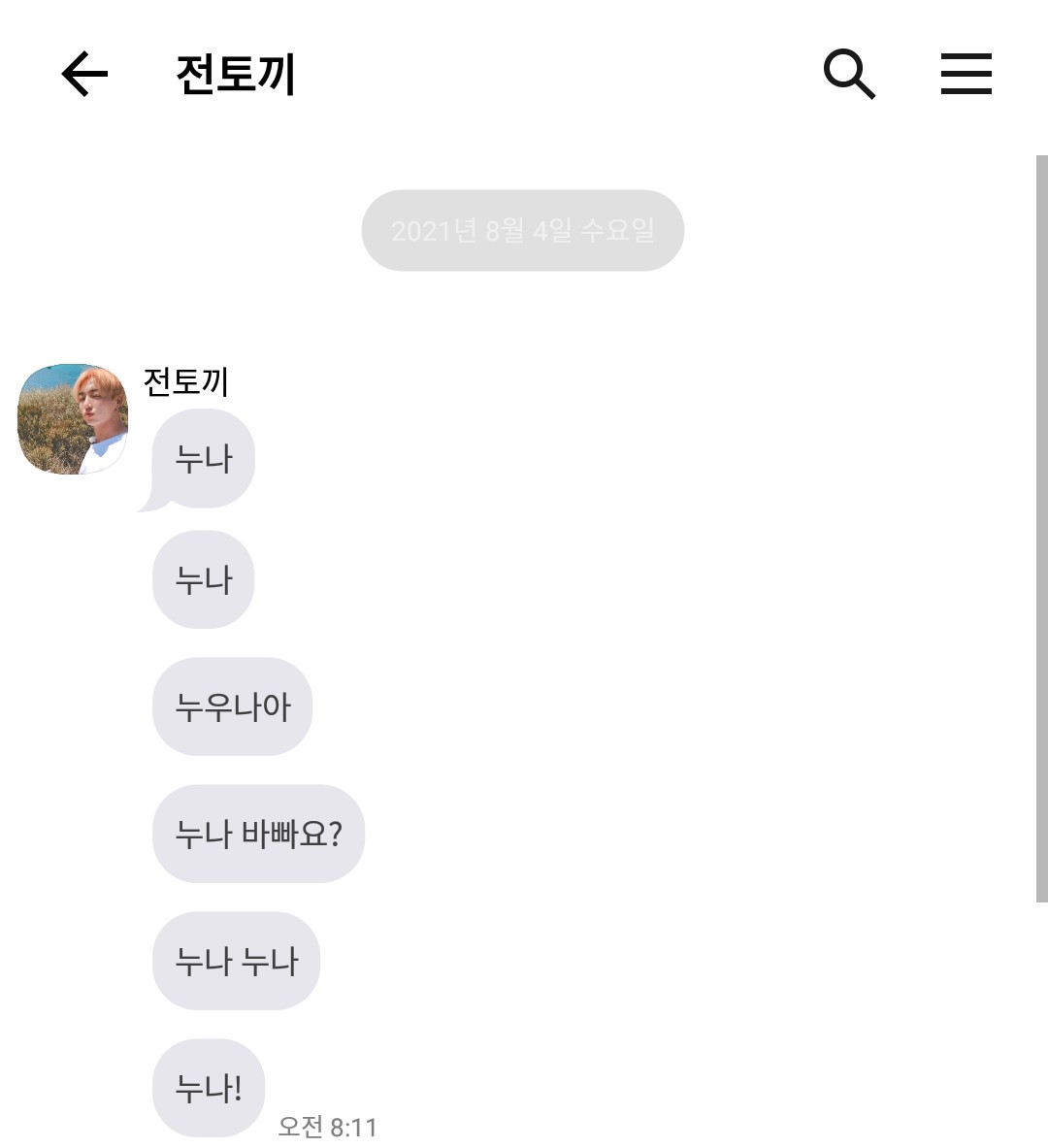Search within this chat room
The width and height of the screenshot is (1048, 1148).
click(x=849, y=75)
